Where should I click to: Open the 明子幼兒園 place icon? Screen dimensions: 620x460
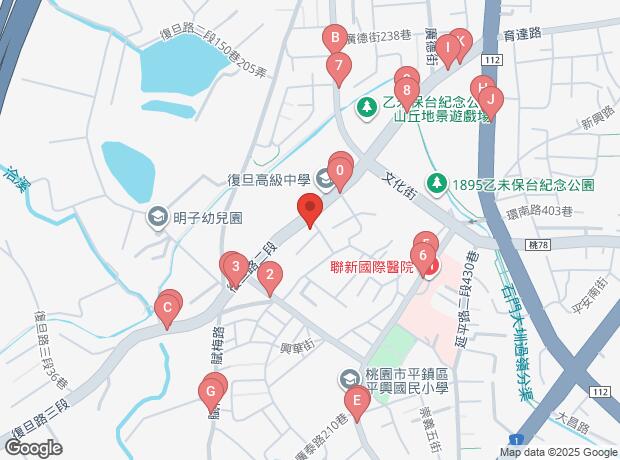tap(157, 216)
